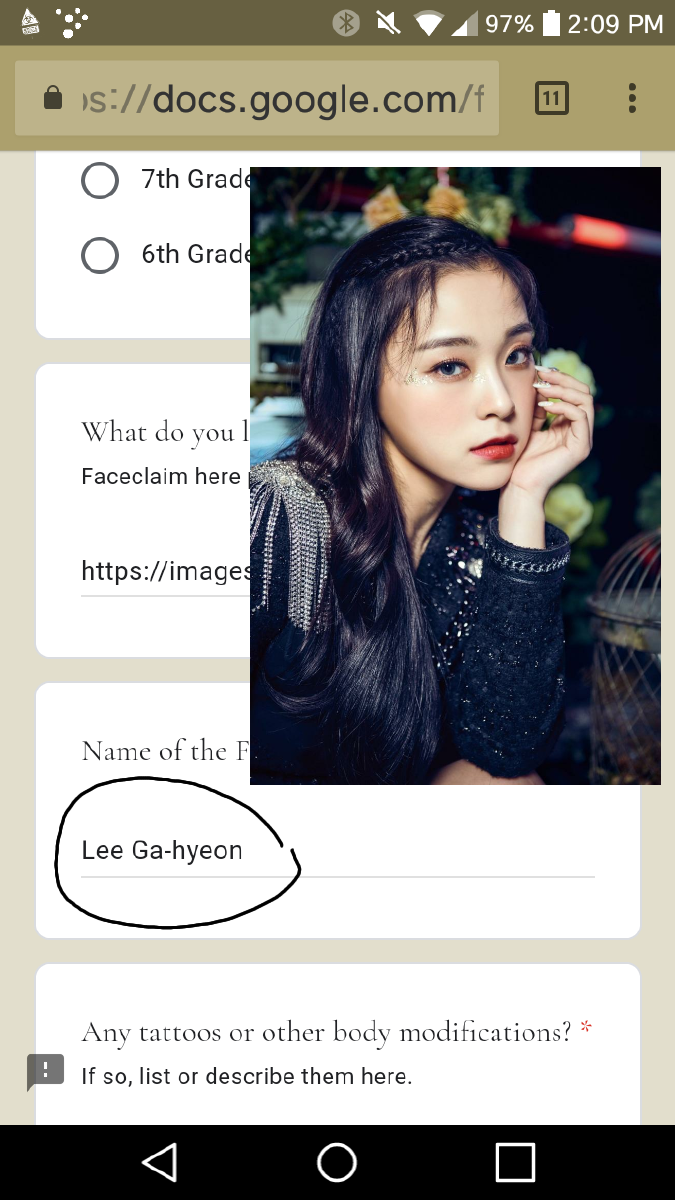Open the recent apps view

[515, 1162]
